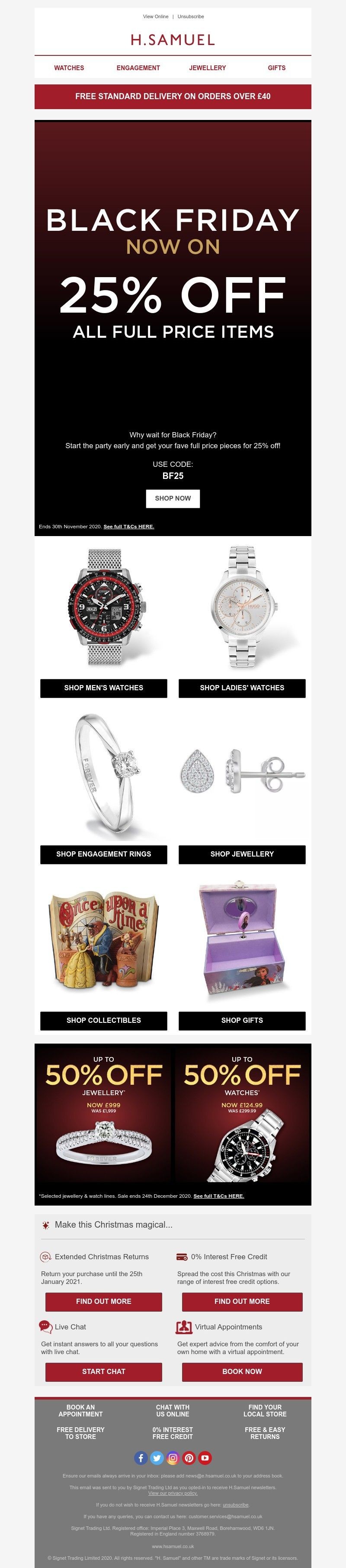Open the Engagement category
Screen dimensions: 346x1568
[x=138, y=68]
